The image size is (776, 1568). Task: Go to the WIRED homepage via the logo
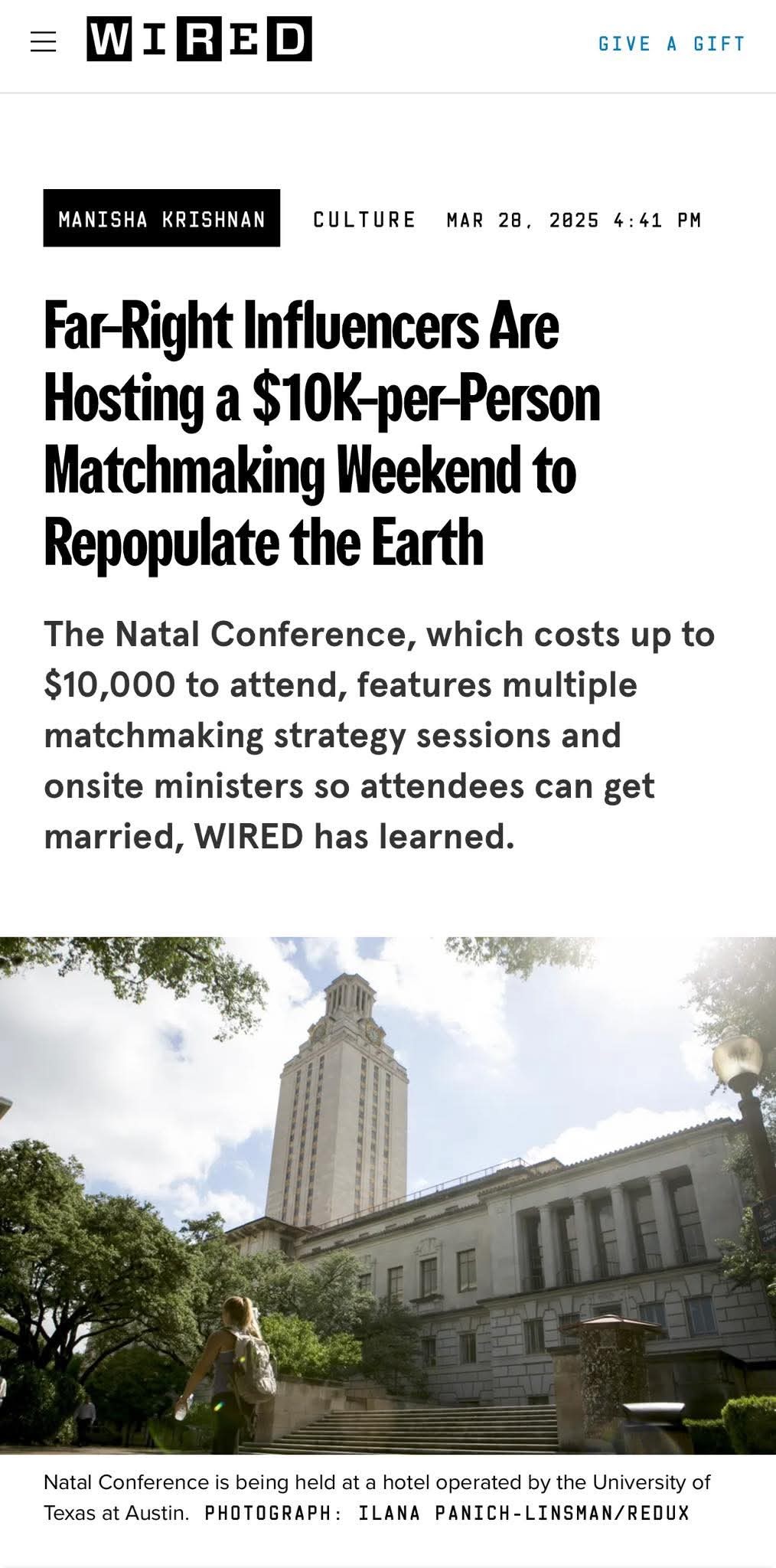(199, 39)
